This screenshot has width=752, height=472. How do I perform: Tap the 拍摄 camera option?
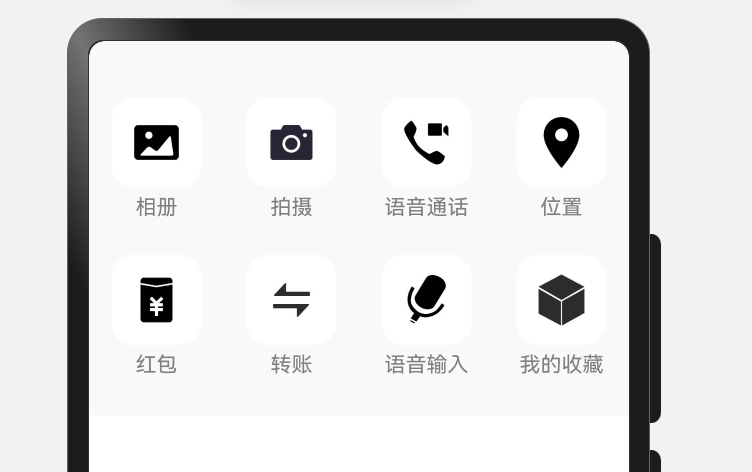291,143
